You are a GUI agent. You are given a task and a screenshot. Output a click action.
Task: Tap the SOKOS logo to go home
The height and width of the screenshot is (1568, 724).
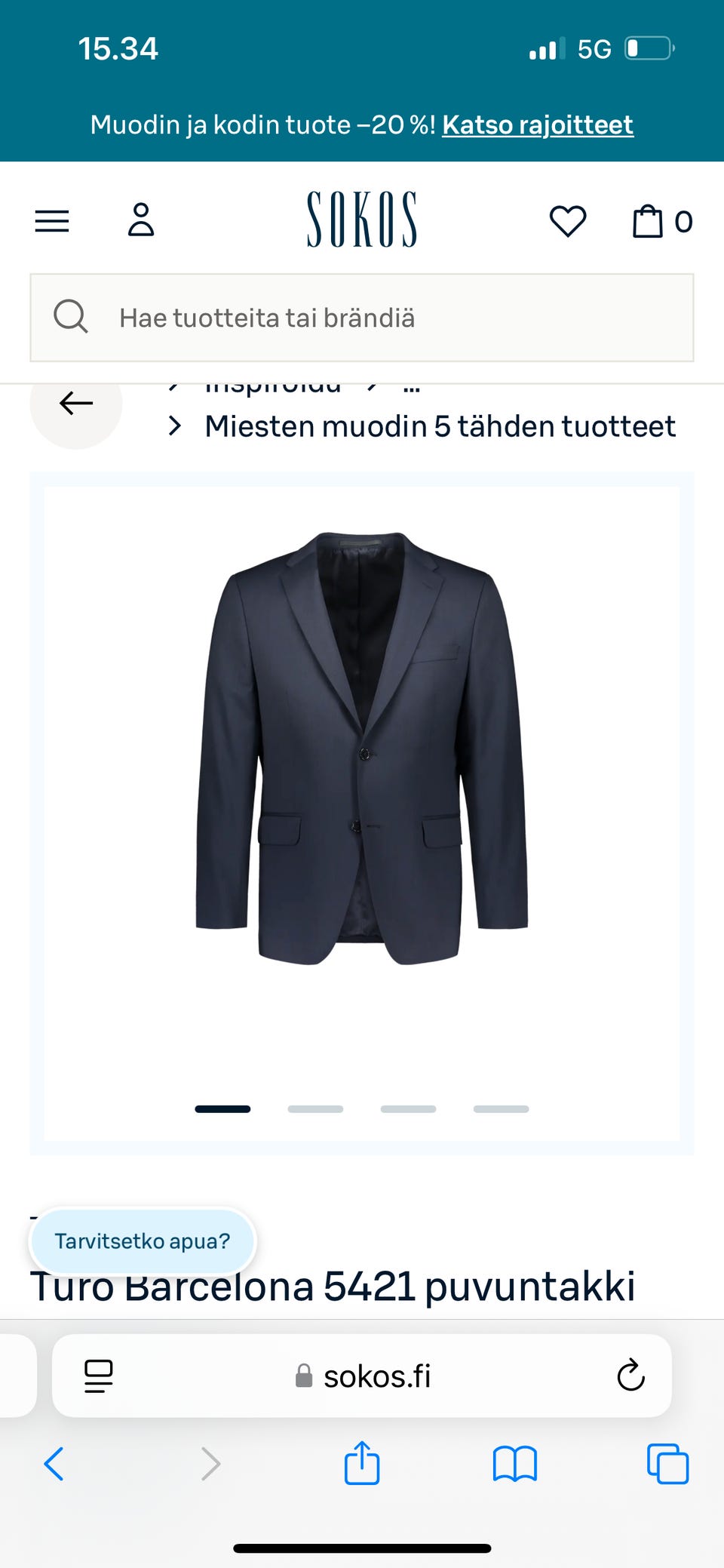(362, 220)
